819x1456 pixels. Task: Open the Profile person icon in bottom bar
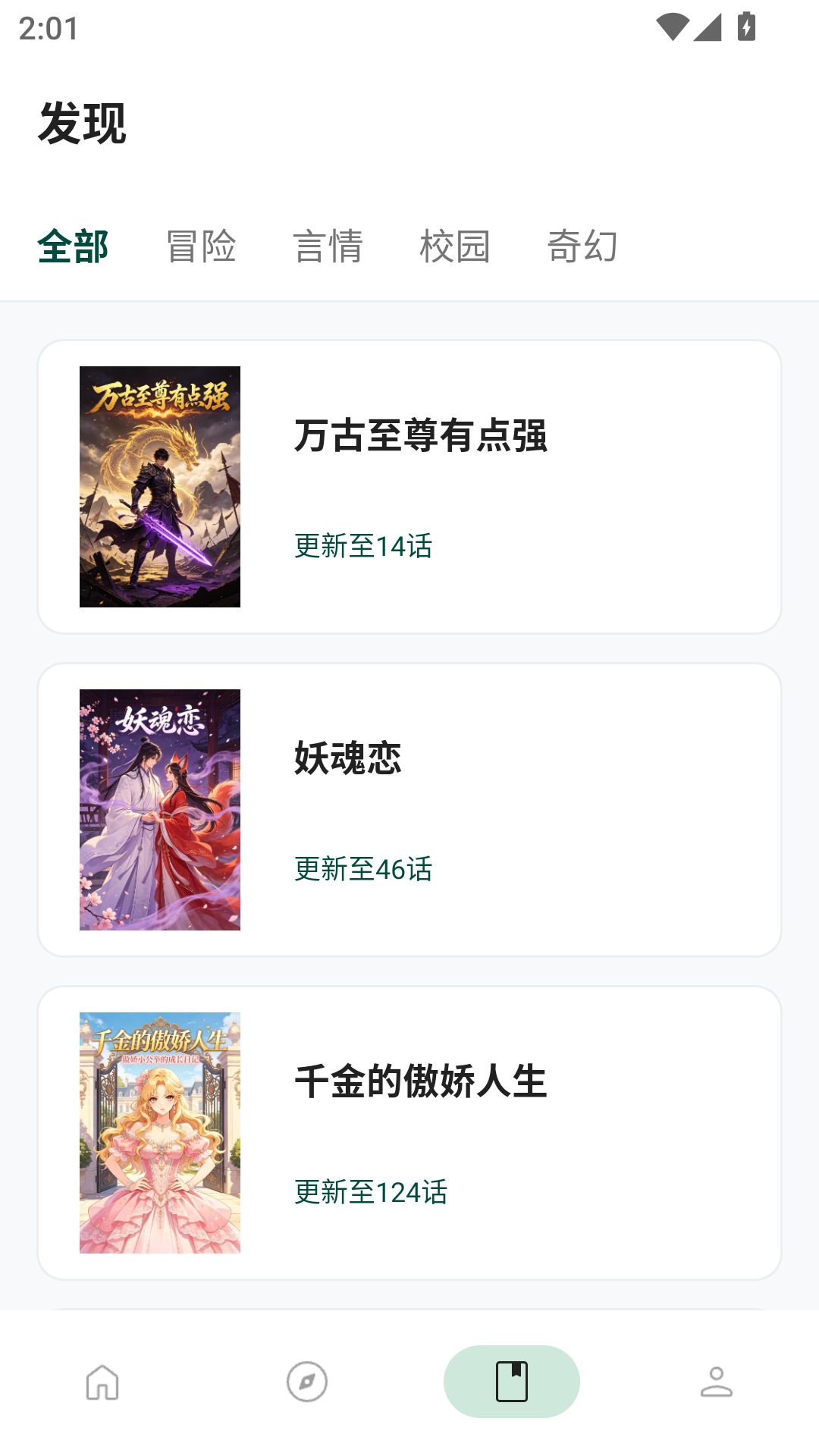(x=717, y=1382)
